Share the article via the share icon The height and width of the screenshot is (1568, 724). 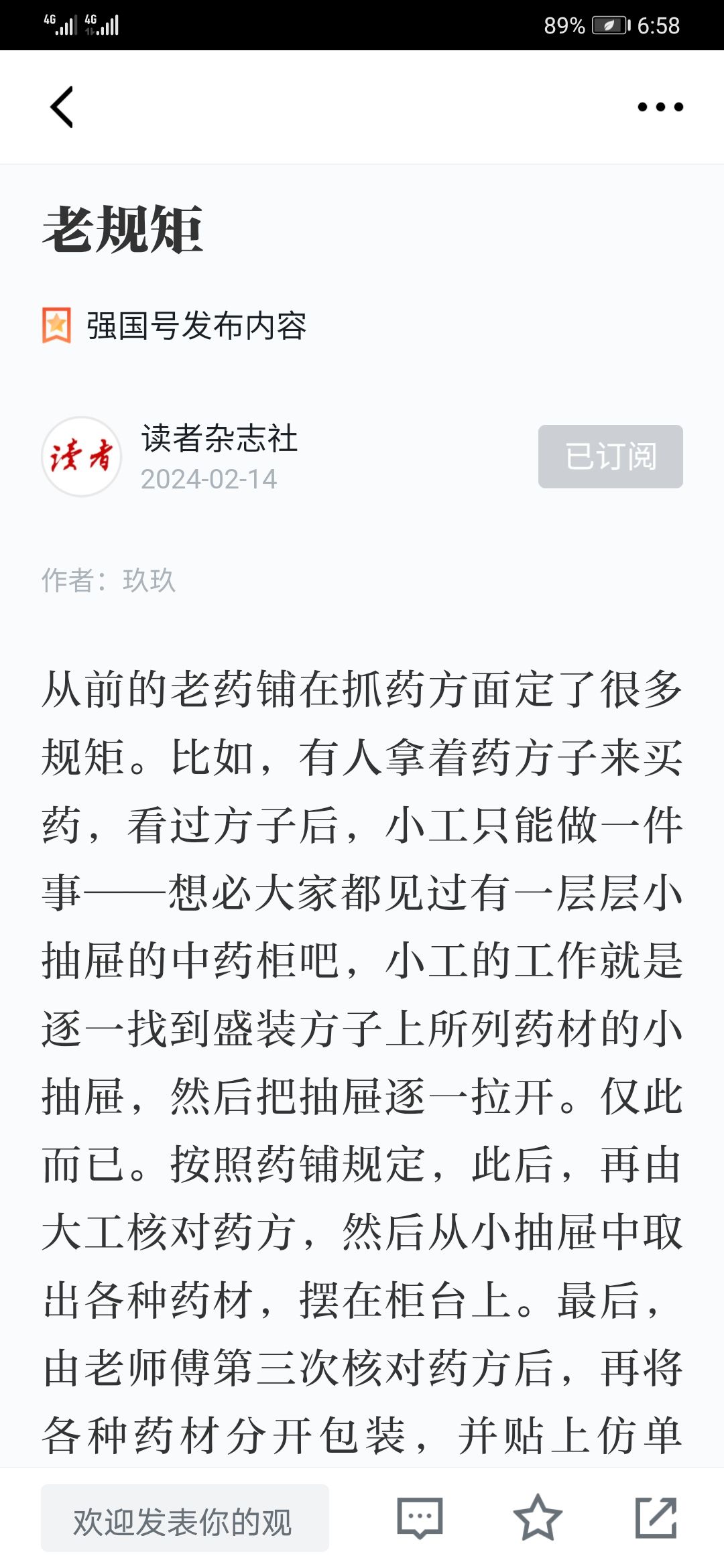pos(656,1518)
